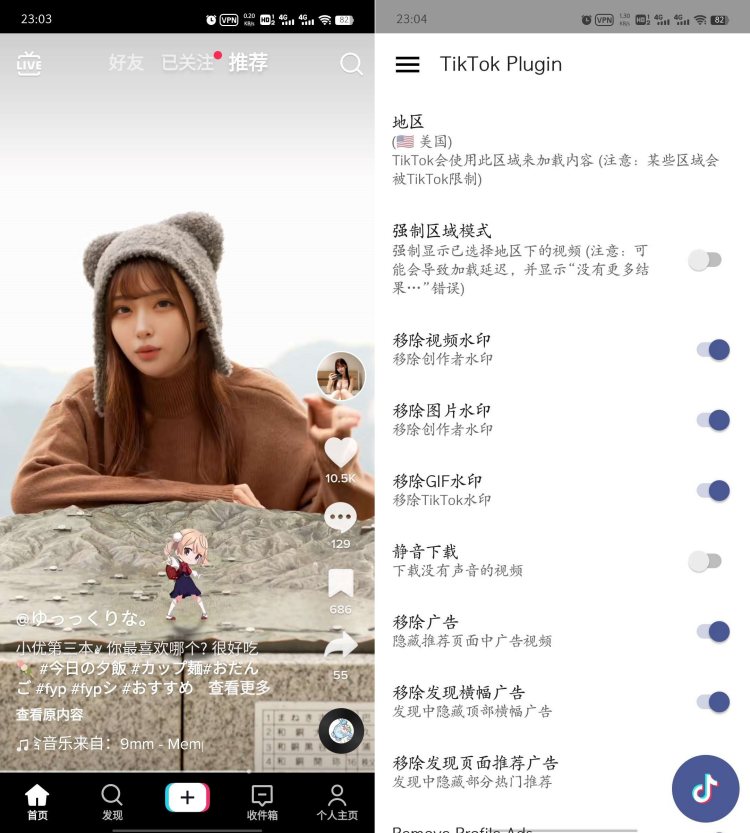Like the video with the heart icon
Viewport: 750px width, 833px height.
(x=341, y=453)
